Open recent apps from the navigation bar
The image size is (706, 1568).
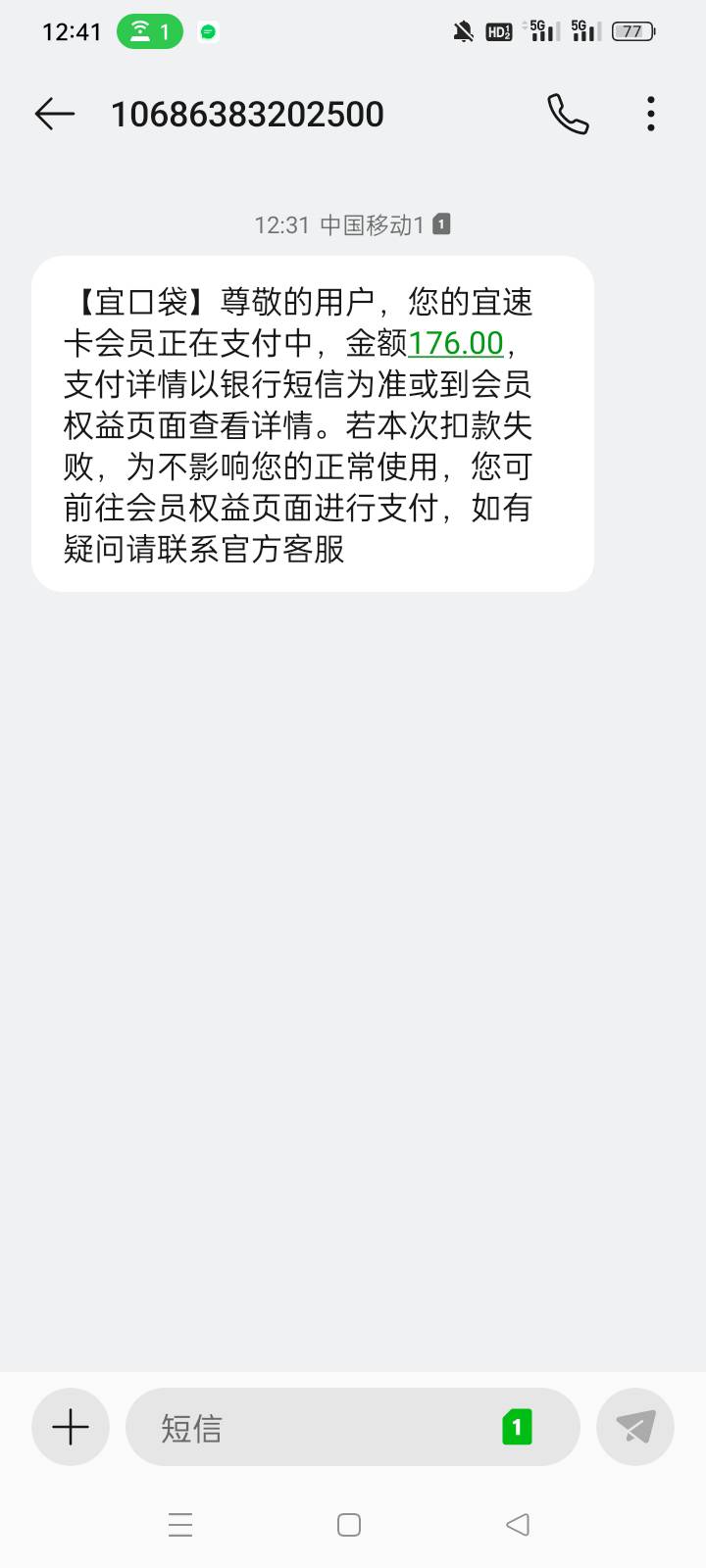[180, 1525]
